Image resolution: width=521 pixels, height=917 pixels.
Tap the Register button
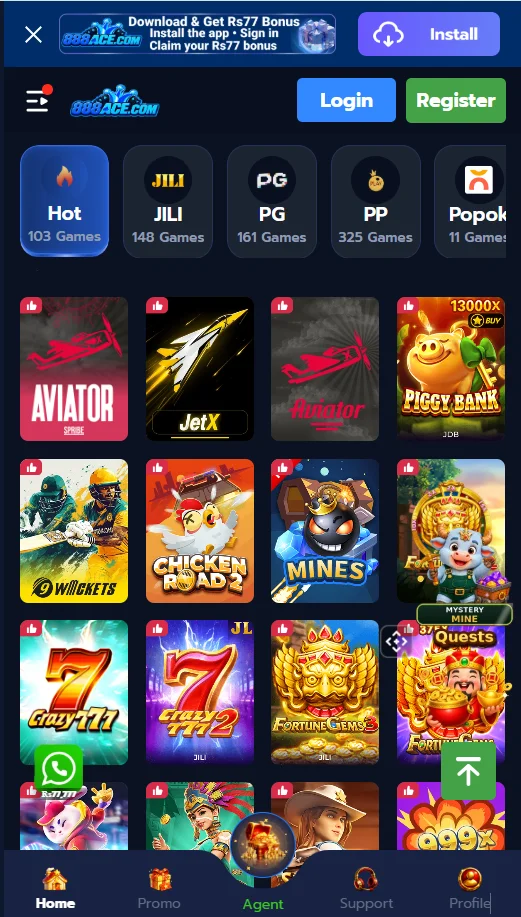pos(456,100)
